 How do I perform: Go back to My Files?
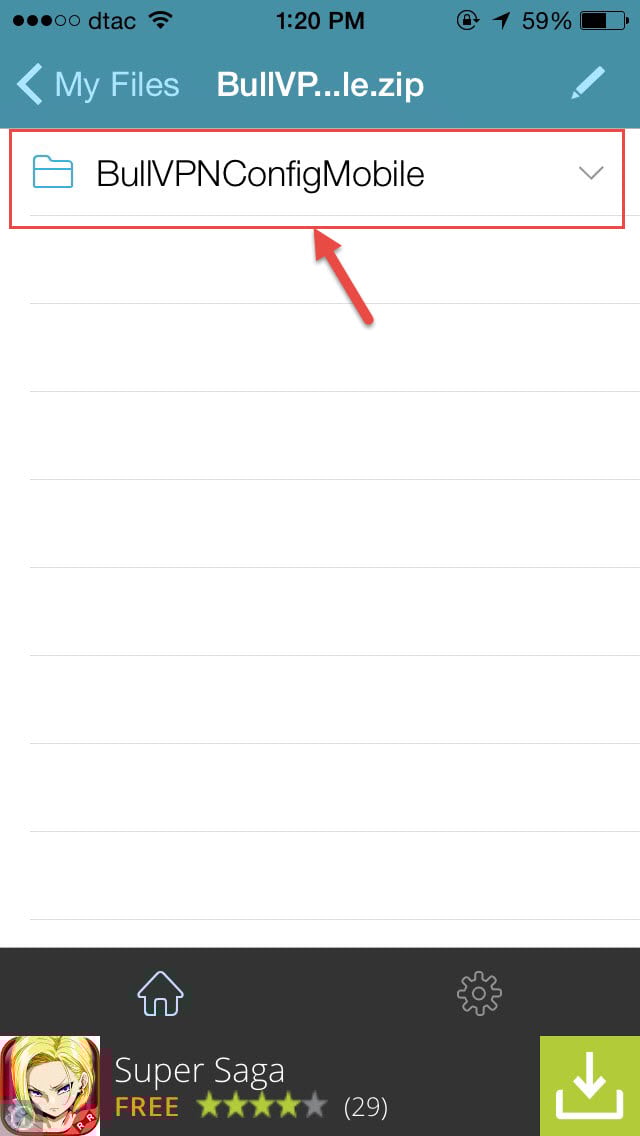coord(98,85)
